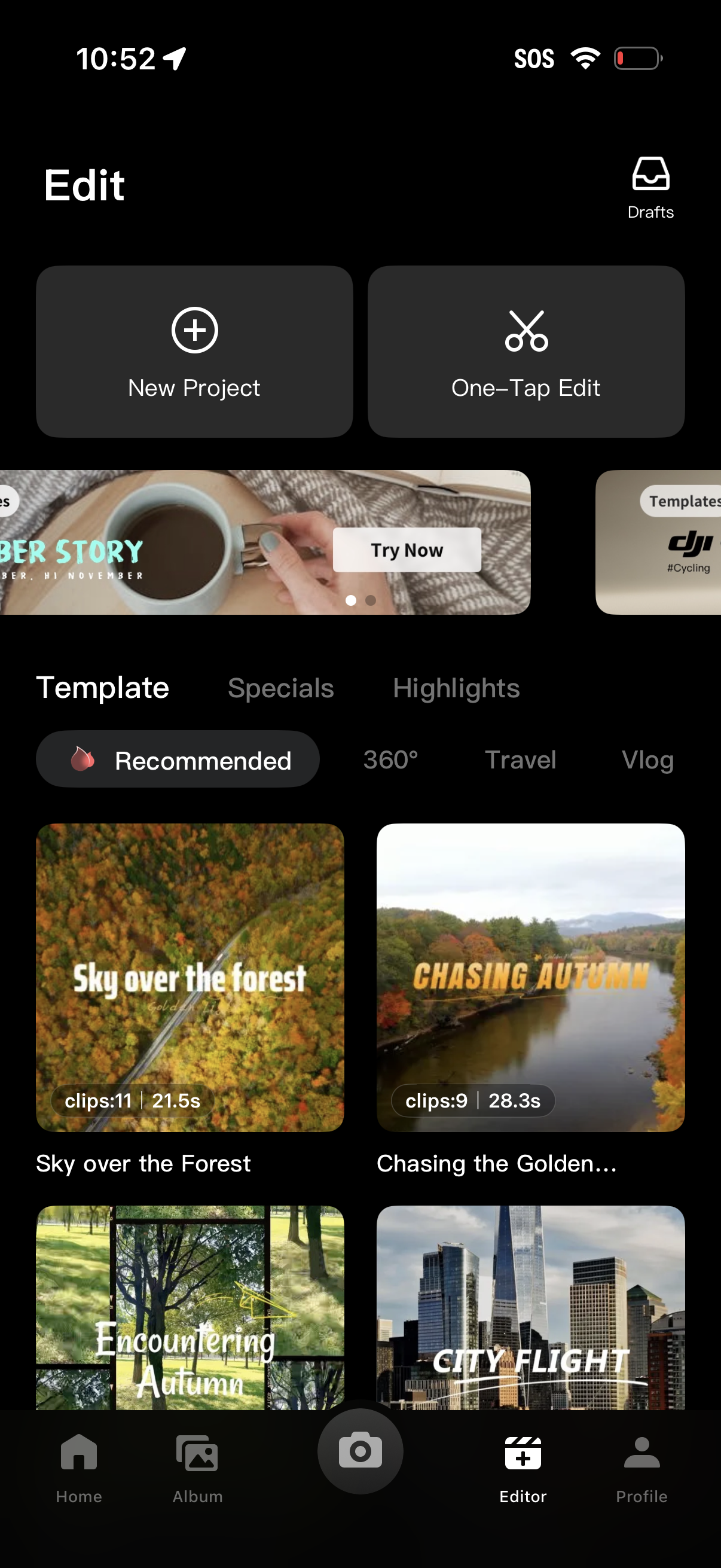The height and width of the screenshot is (1568, 721).
Task: Switch to the Specials tab
Action: coord(280,688)
